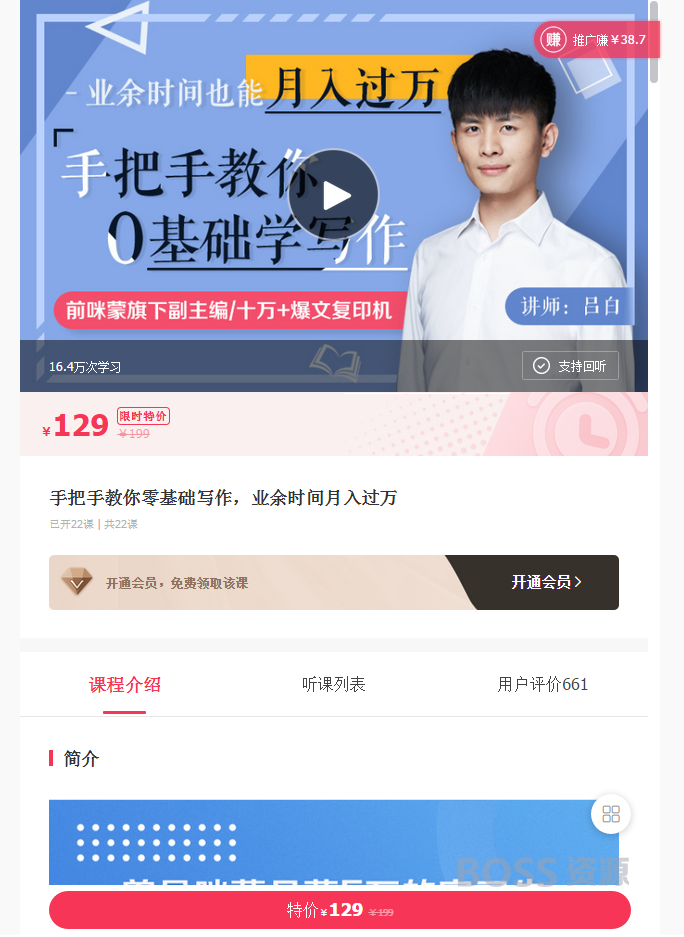Tap the 推广赚 ¥38.7 promotion badge
This screenshot has height=937, width=684.
click(596, 40)
